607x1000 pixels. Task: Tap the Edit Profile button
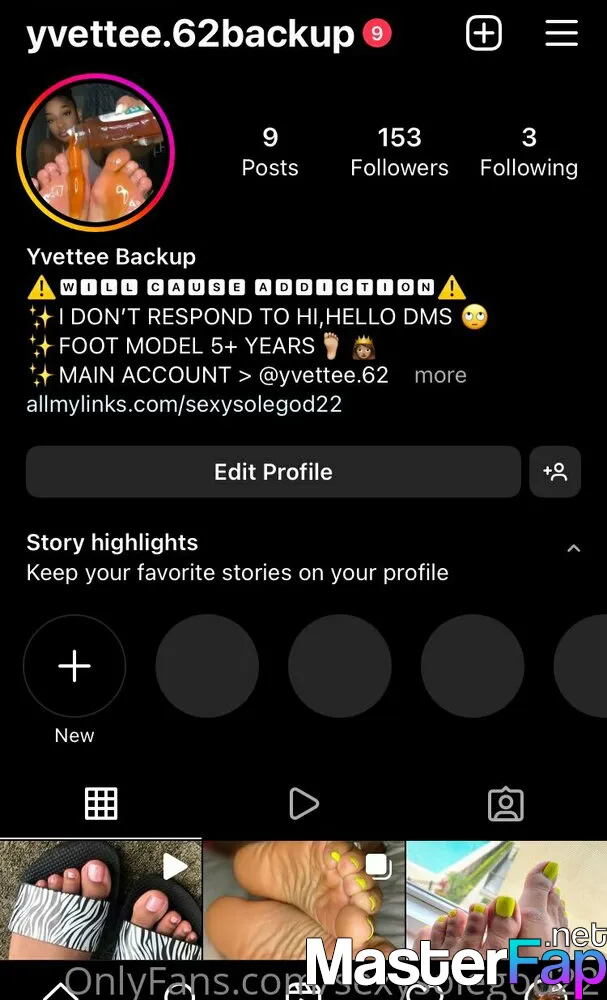click(x=274, y=472)
